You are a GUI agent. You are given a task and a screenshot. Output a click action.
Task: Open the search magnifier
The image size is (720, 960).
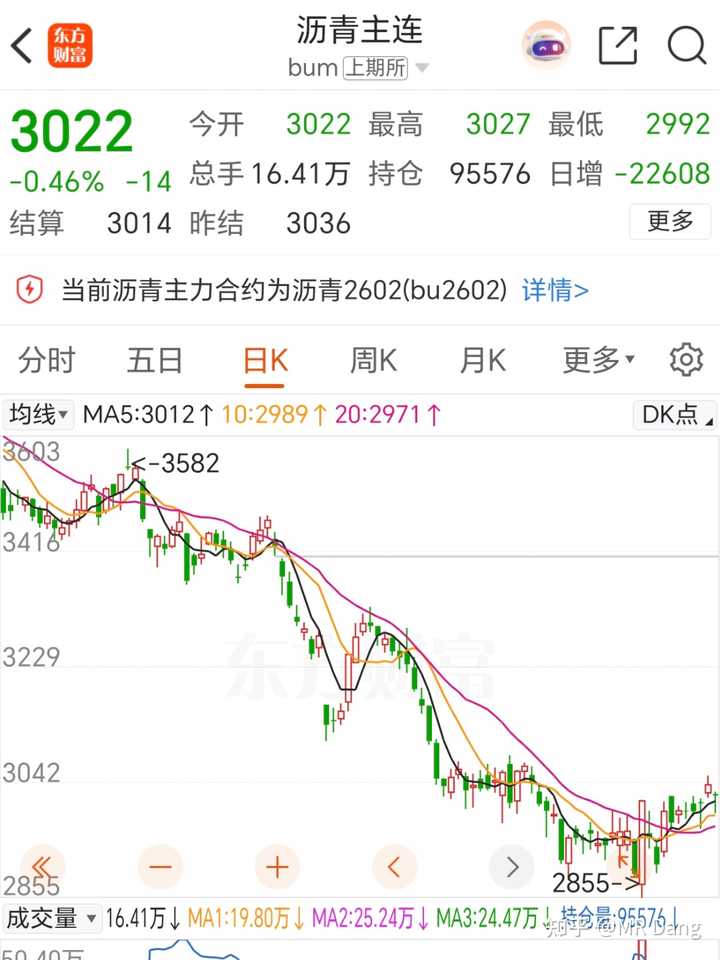686,45
